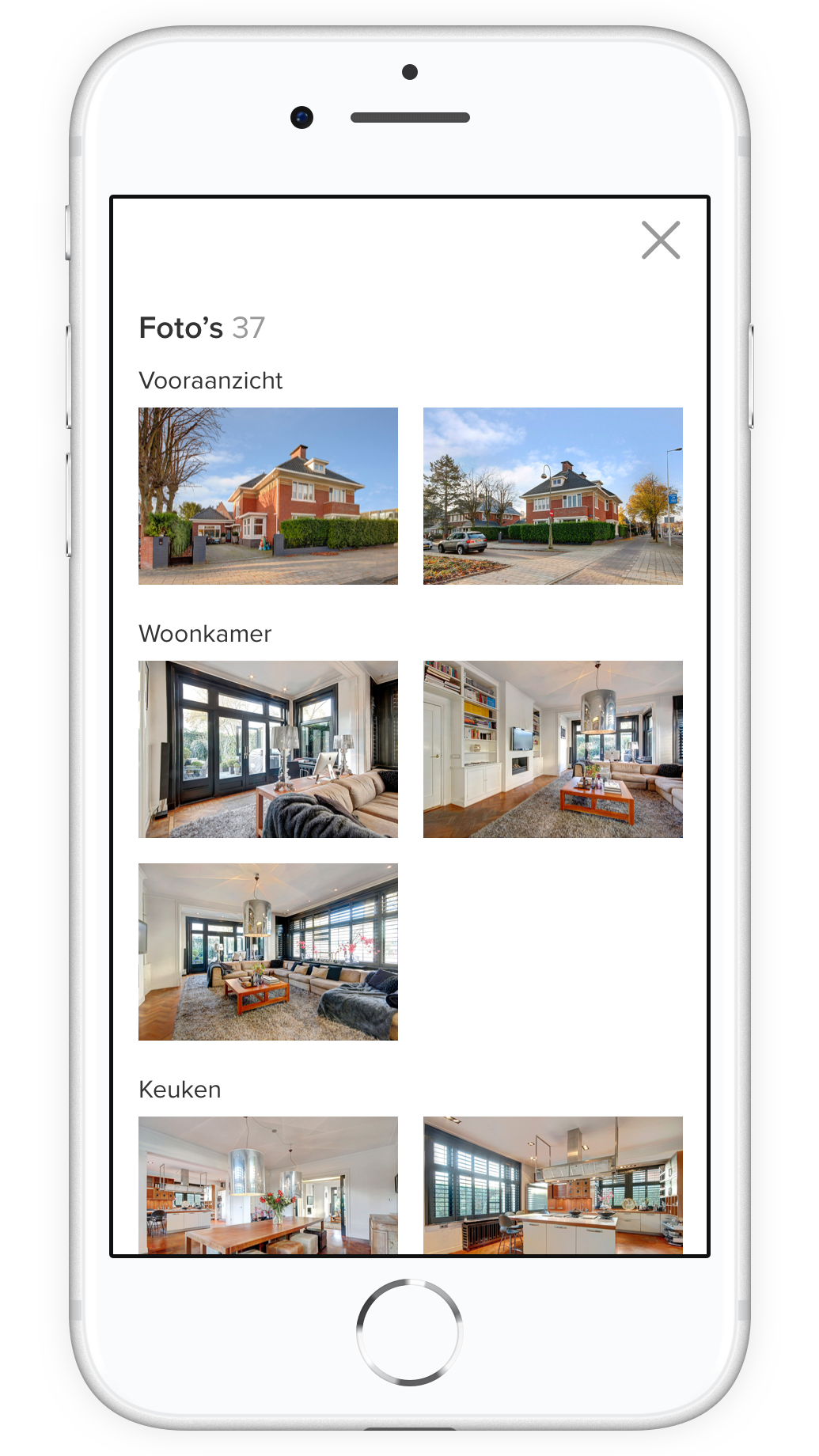Close the photo gallery overlay

tap(661, 240)
